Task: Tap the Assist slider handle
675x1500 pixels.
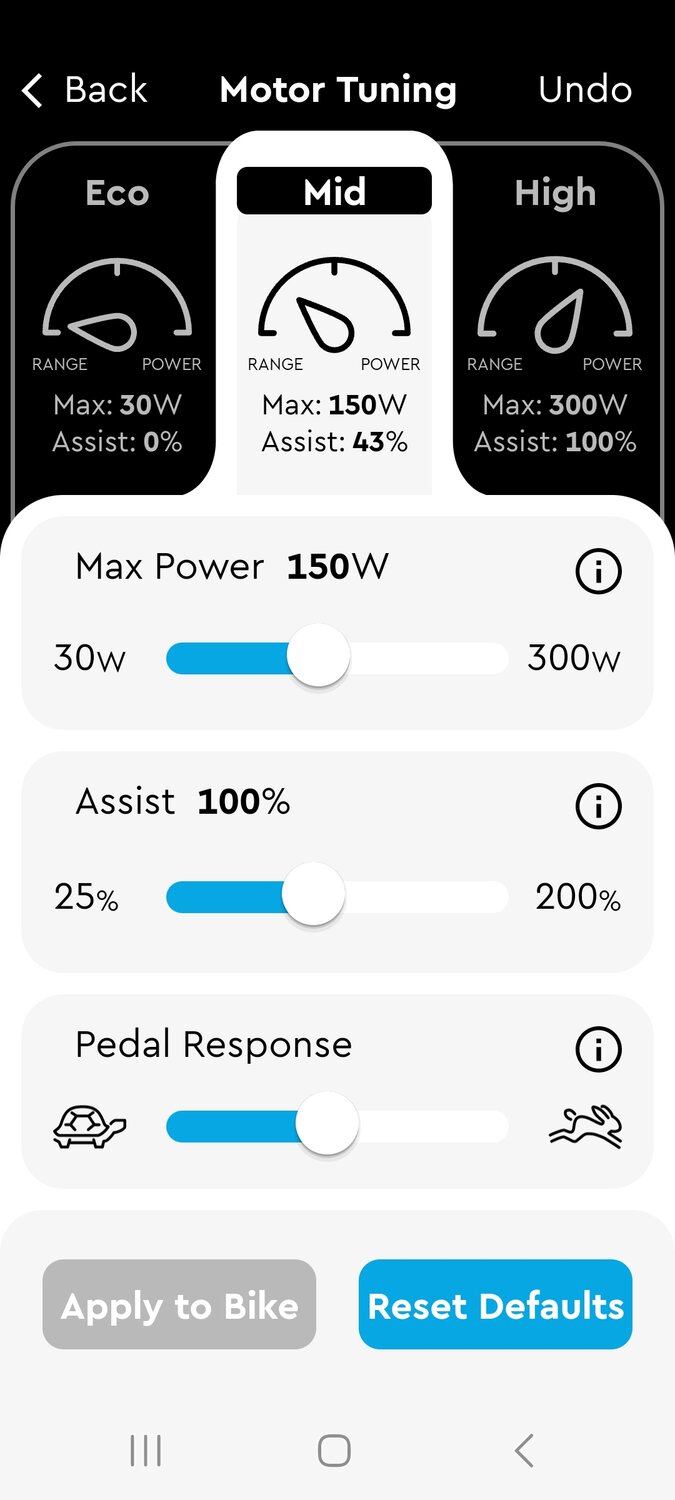Action: (x=313, y=894)
